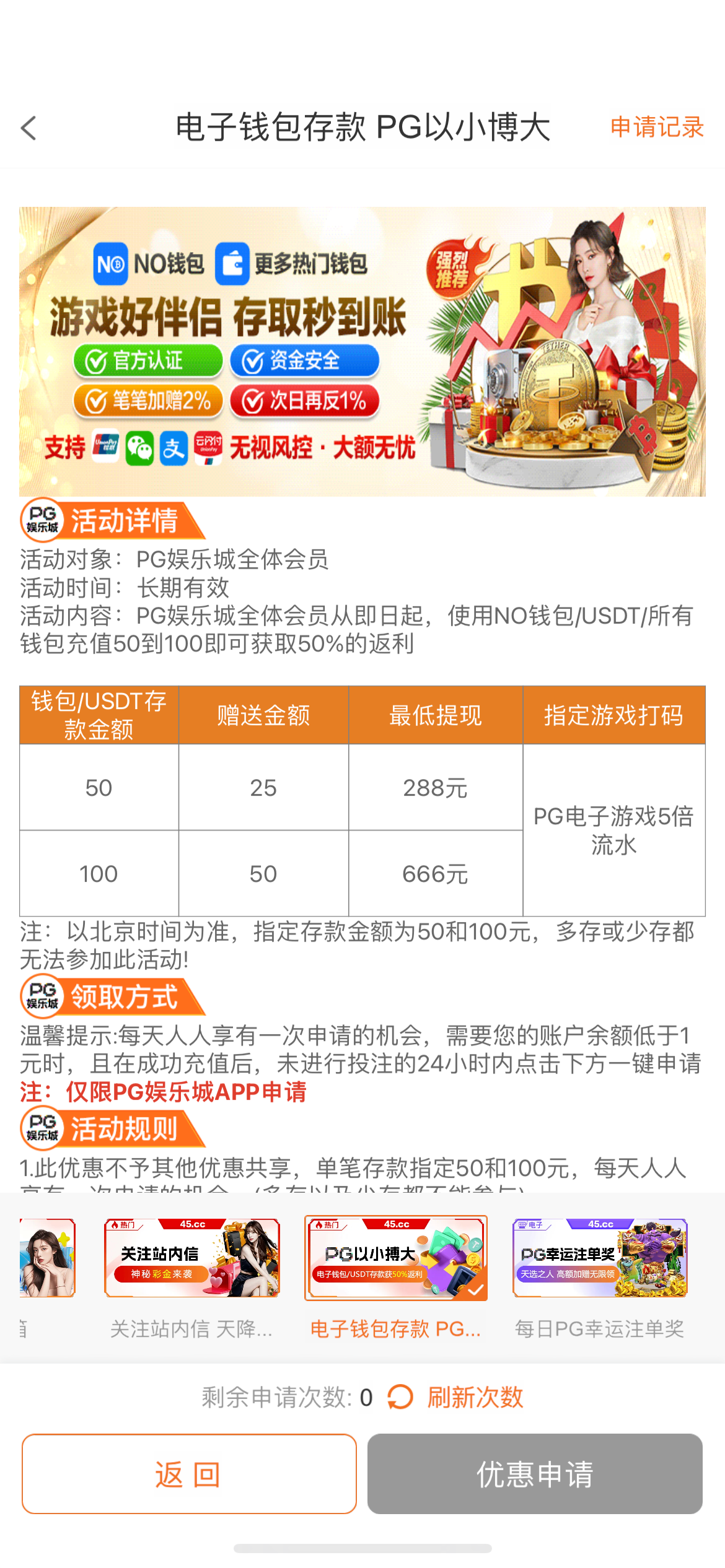
Task: Select the 电子钱包存款 PG以小博大 promotion card
Action: click(395, 1258)
